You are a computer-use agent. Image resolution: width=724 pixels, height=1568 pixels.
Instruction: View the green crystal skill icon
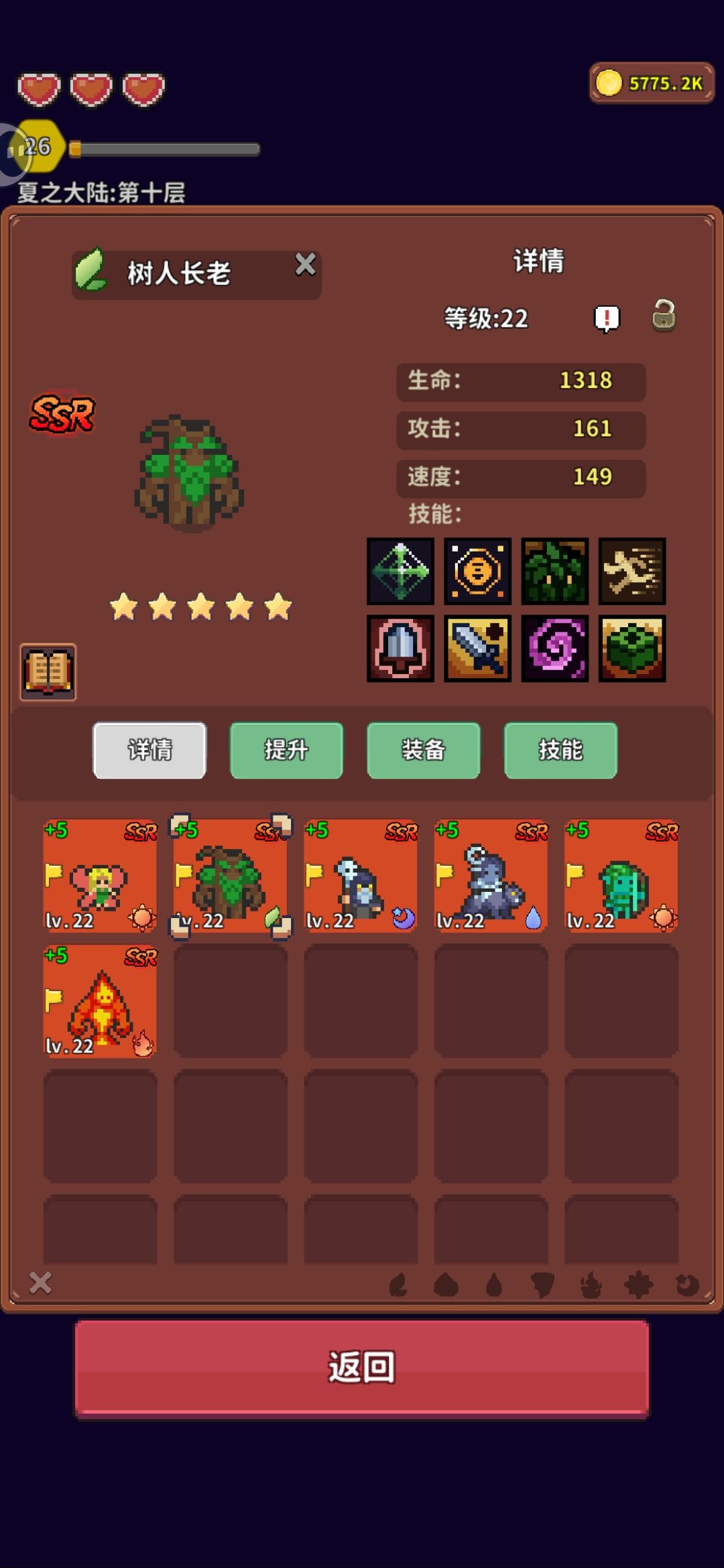400,572
